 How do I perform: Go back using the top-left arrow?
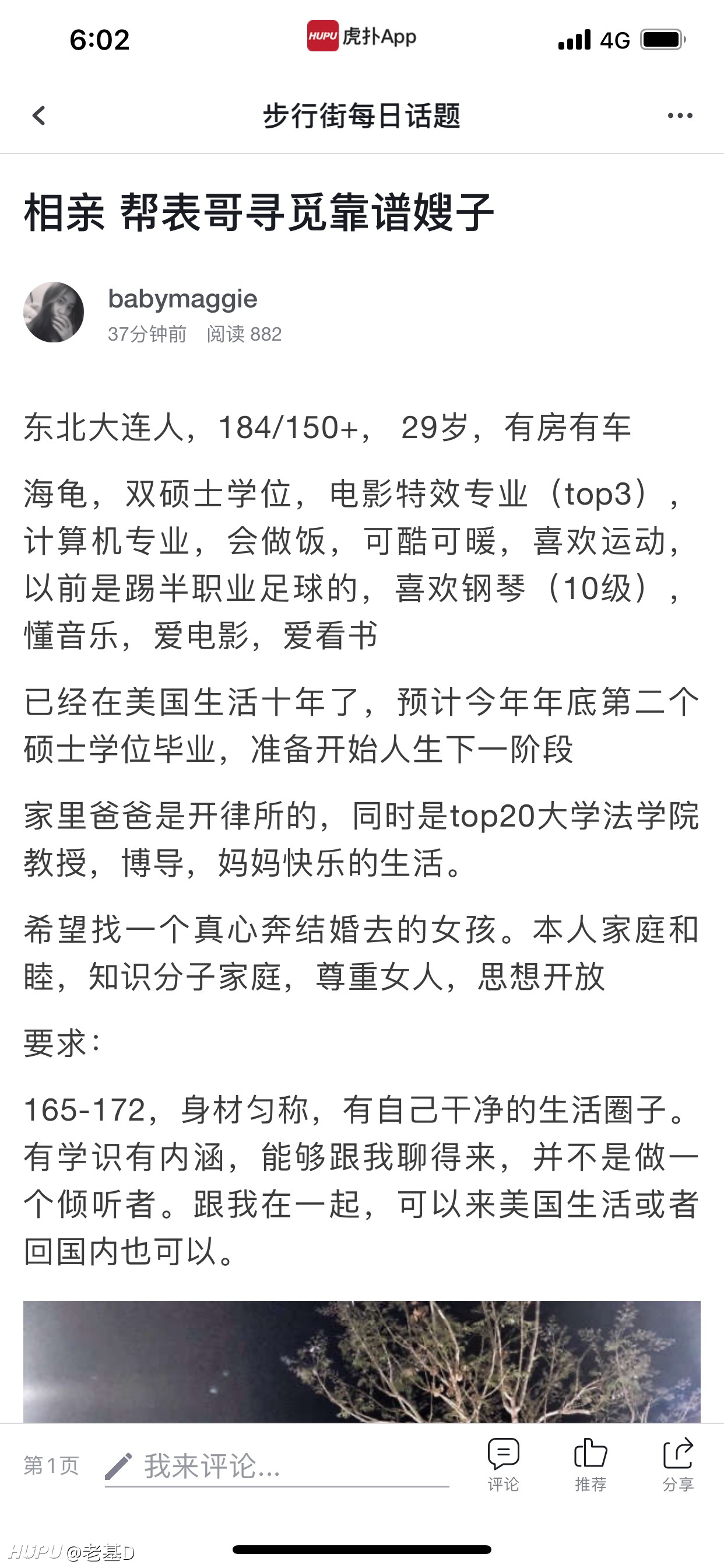tap(39, 116)
